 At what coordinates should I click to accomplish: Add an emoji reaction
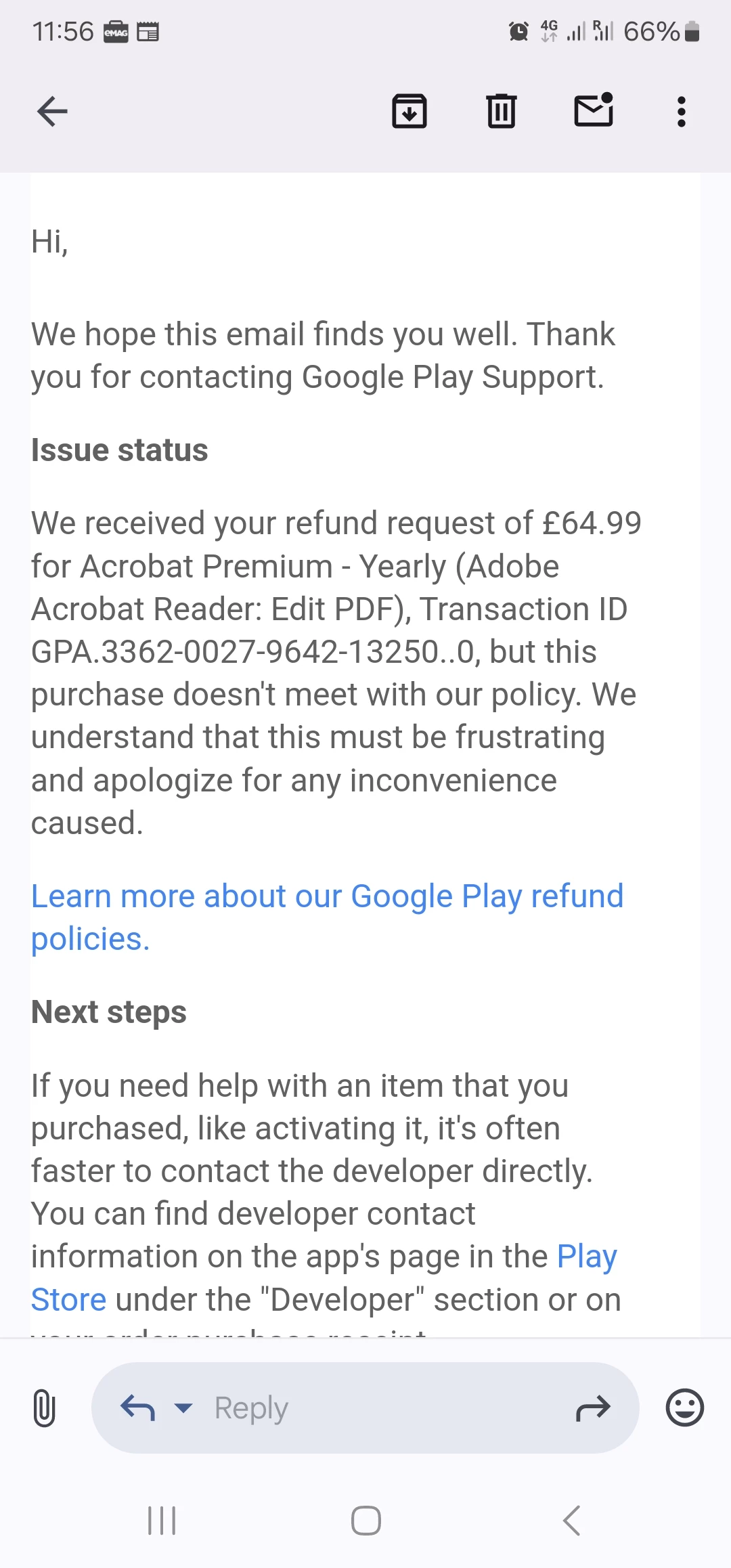685,1408
